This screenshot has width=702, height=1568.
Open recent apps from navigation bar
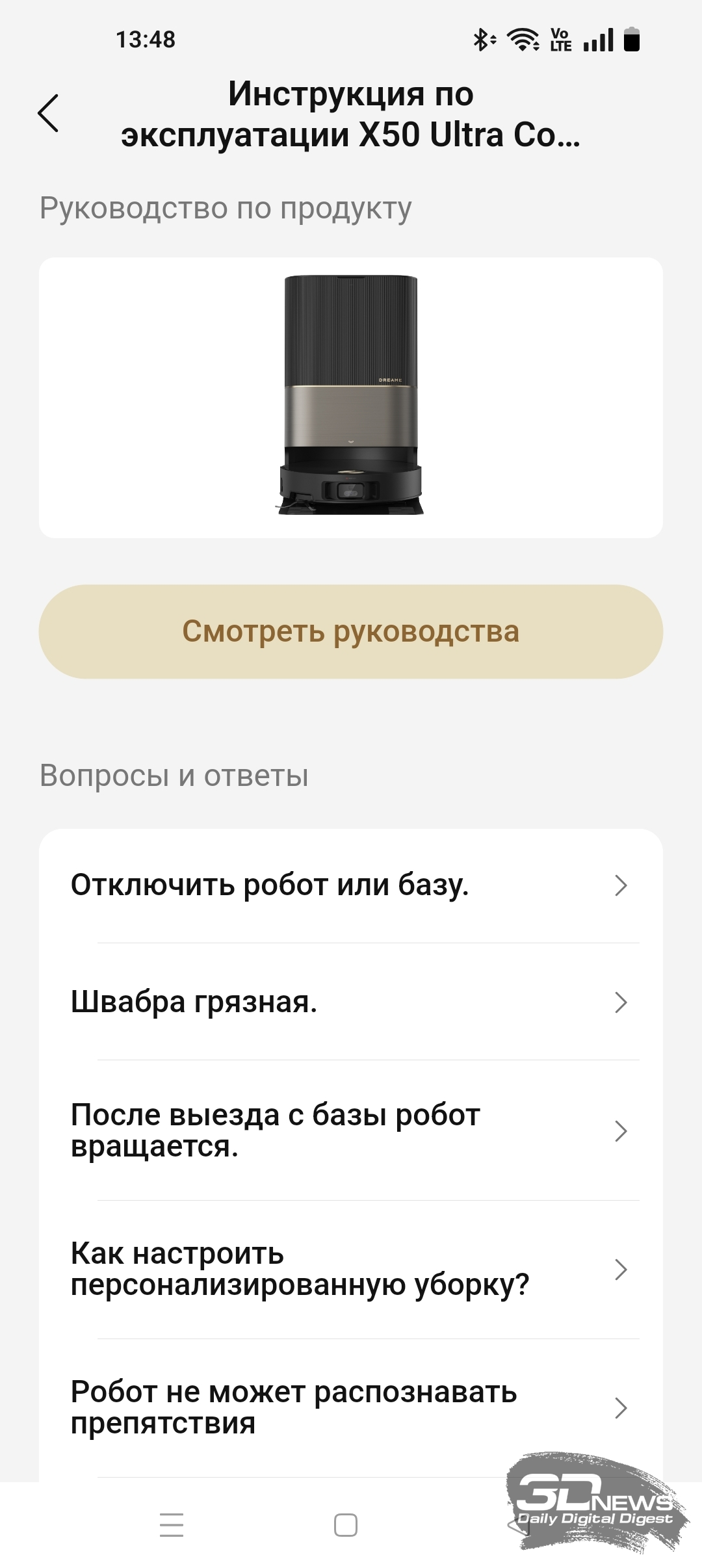(172, 1524)
